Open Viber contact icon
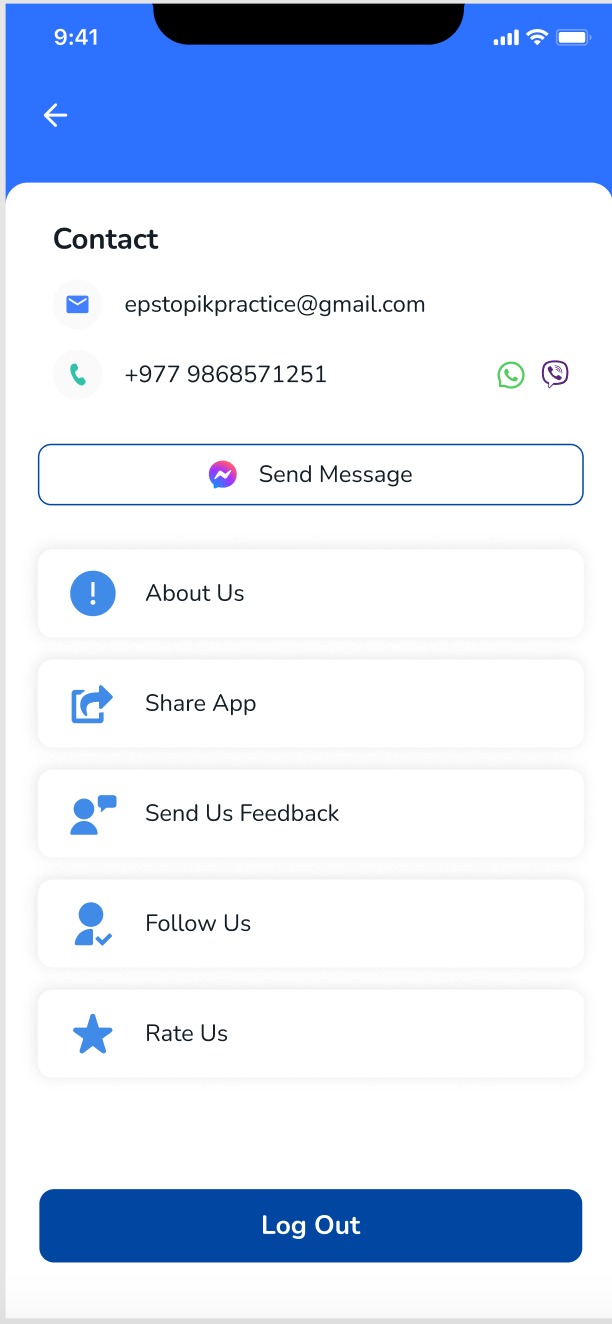 (555, 375)
